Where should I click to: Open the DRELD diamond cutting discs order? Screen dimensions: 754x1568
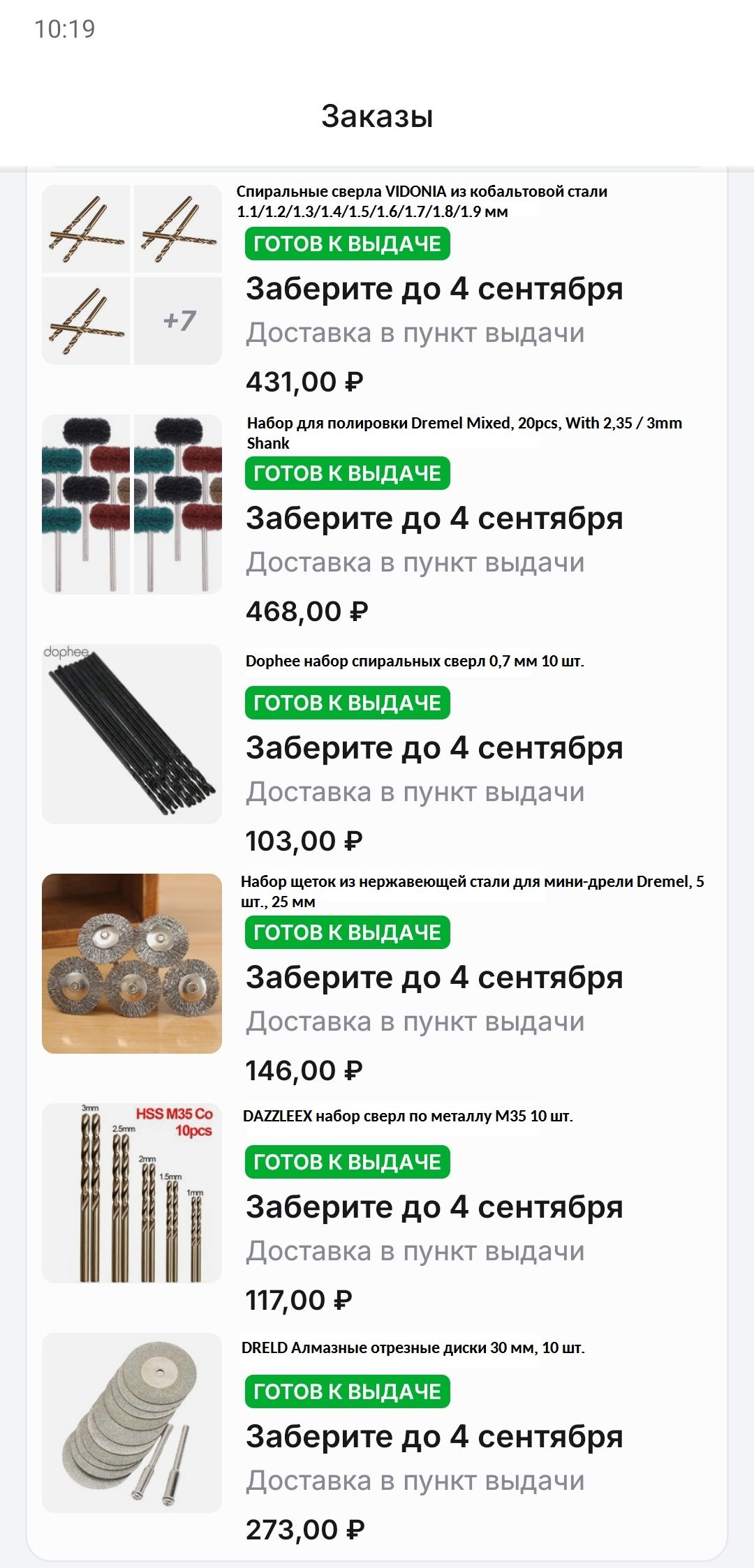click(x=377, y=1438)
